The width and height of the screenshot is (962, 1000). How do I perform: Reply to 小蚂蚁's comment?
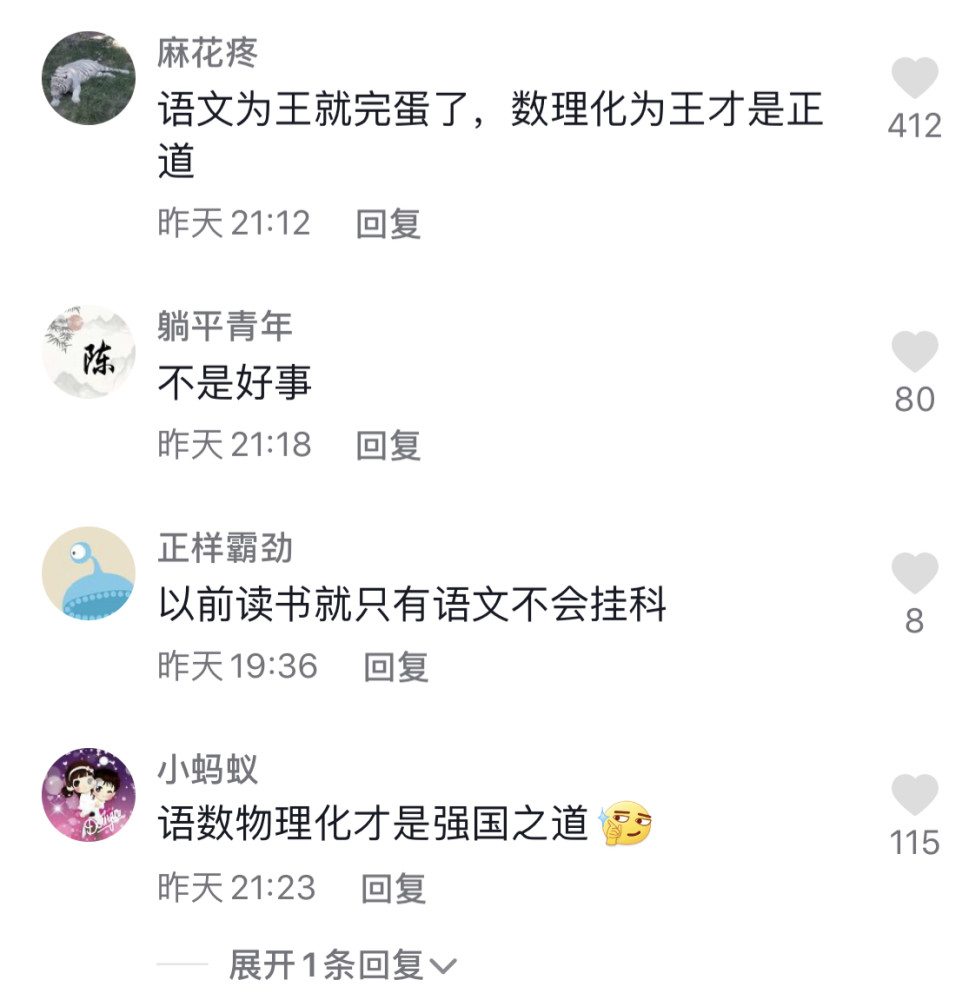pos(393,887)
